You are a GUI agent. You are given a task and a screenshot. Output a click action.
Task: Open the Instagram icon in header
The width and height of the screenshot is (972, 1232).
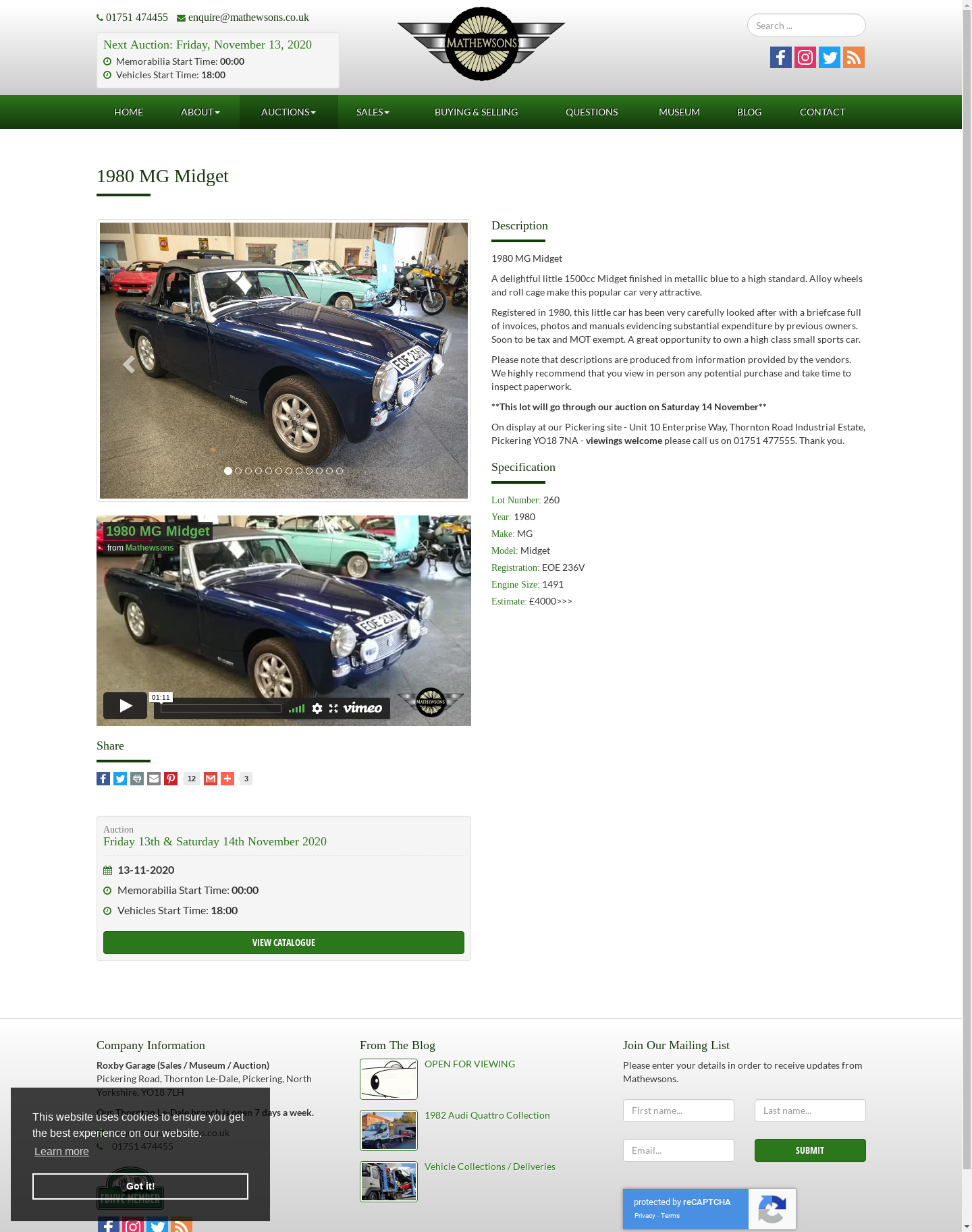(805, 57)
